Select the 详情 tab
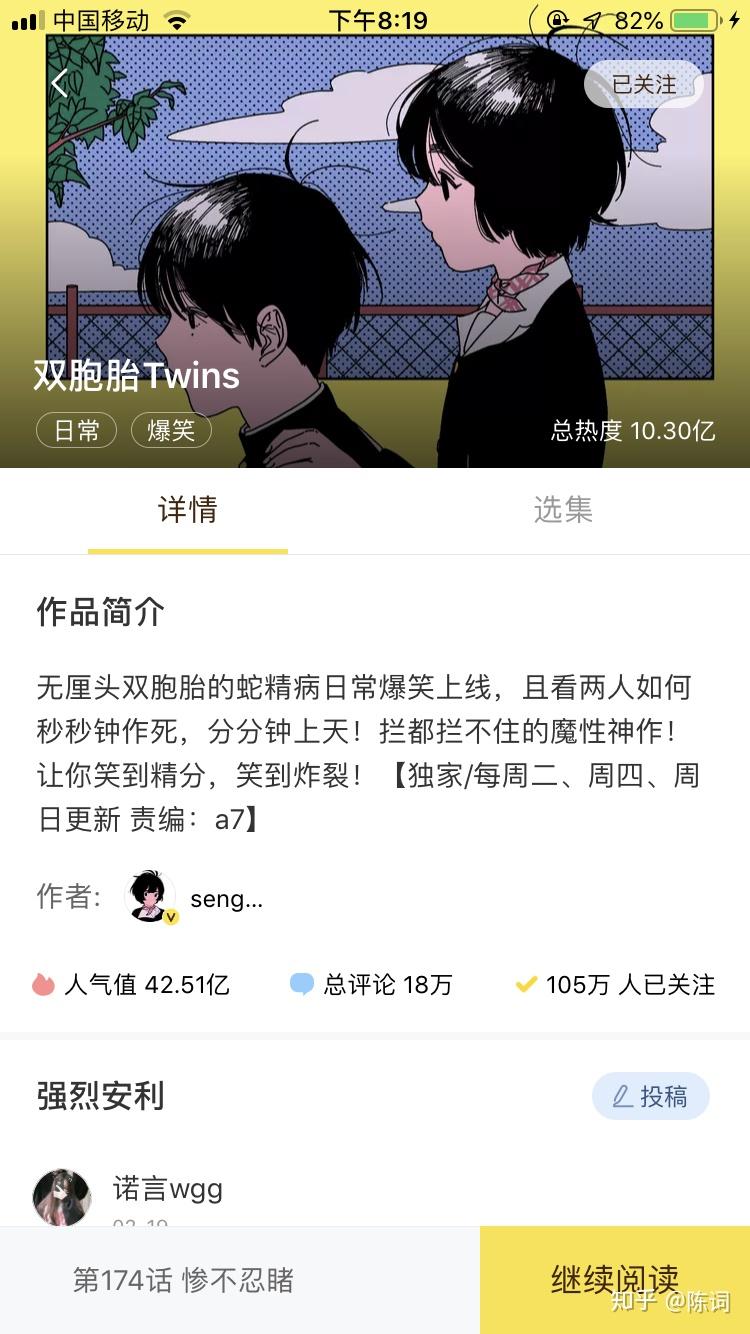750x1334 pixels. [188, 510]
